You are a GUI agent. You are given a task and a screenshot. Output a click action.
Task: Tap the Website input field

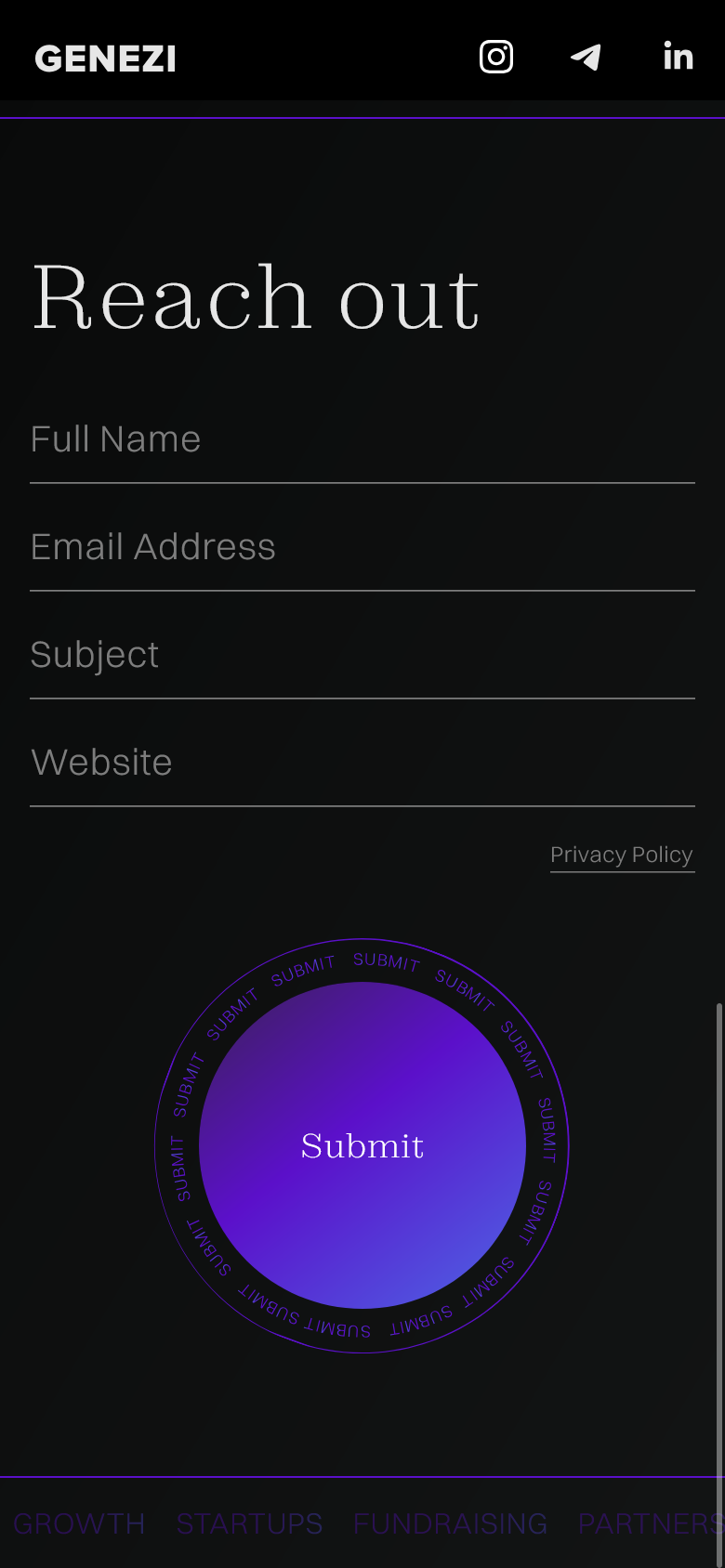[x=362, y=764]
